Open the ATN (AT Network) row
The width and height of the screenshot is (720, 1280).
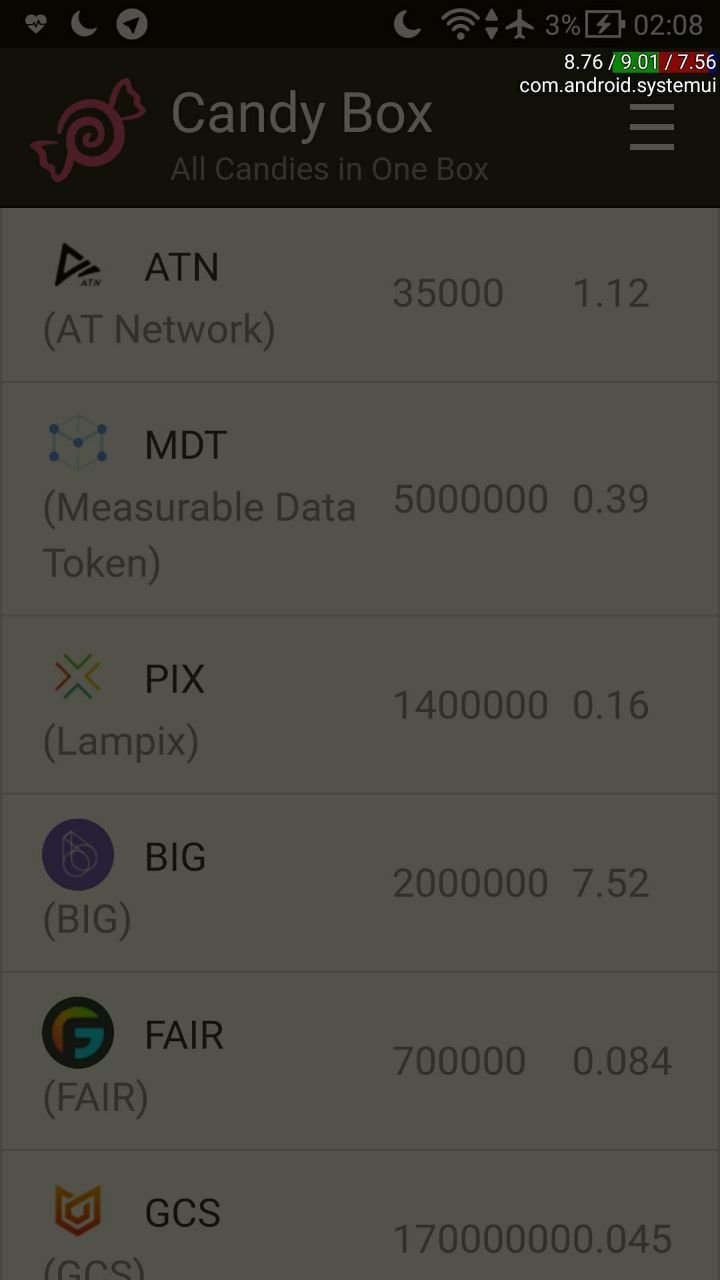point(360,295)
